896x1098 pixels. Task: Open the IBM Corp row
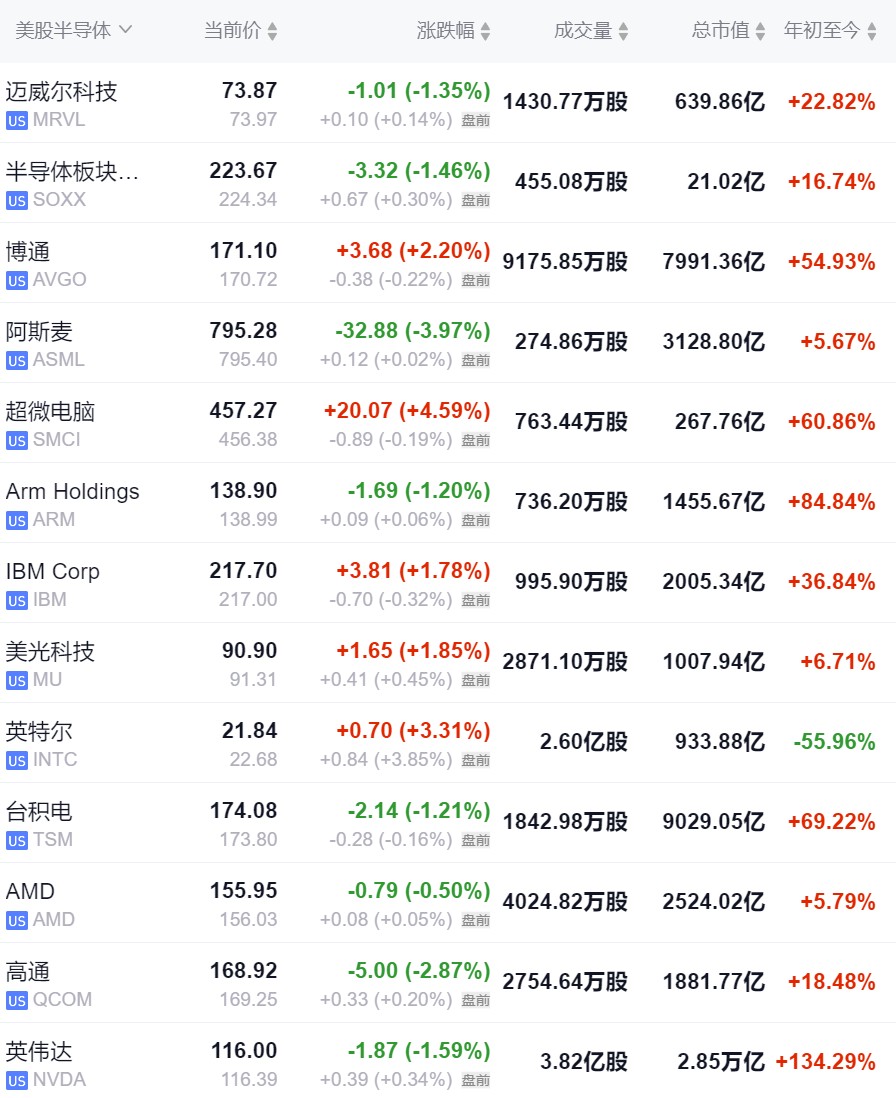(52, 583)
